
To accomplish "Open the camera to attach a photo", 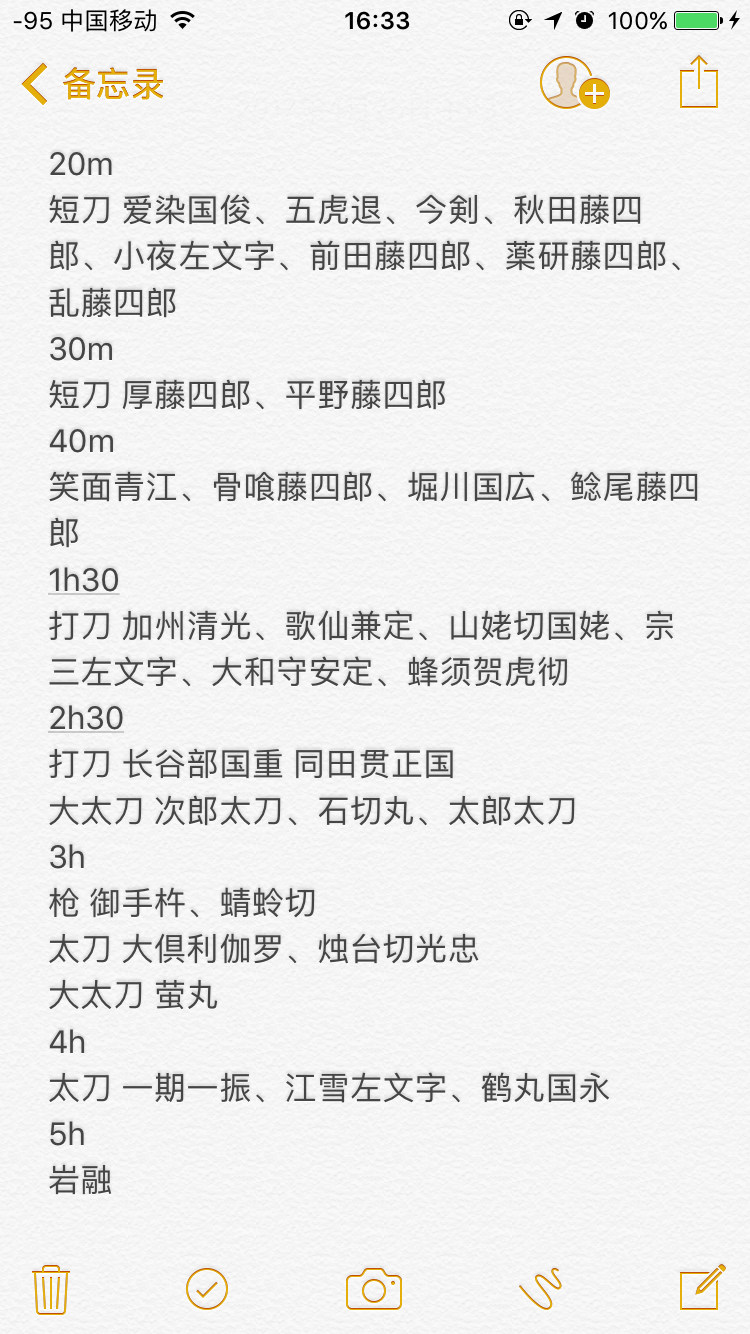I will (374, 1289).
